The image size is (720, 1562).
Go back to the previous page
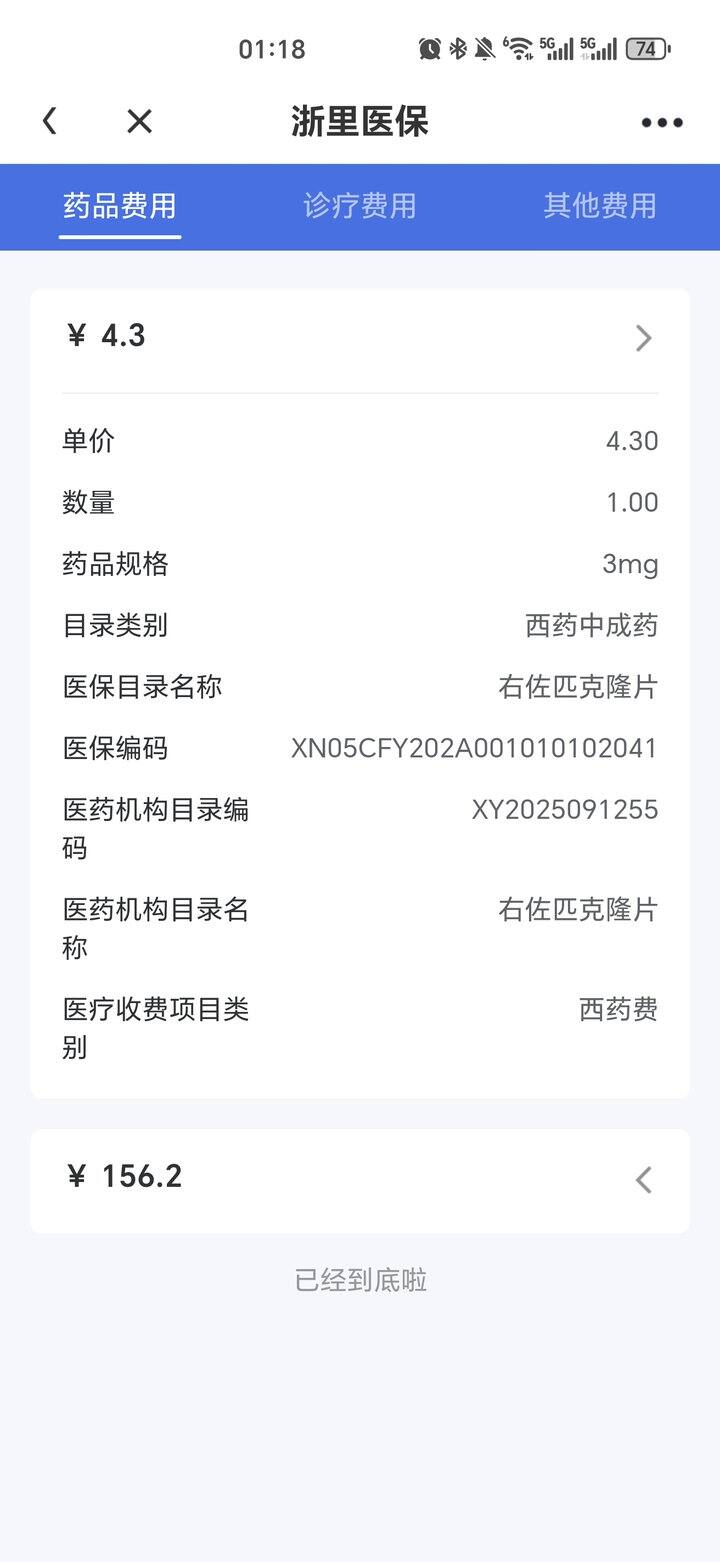tap(49, 122)
